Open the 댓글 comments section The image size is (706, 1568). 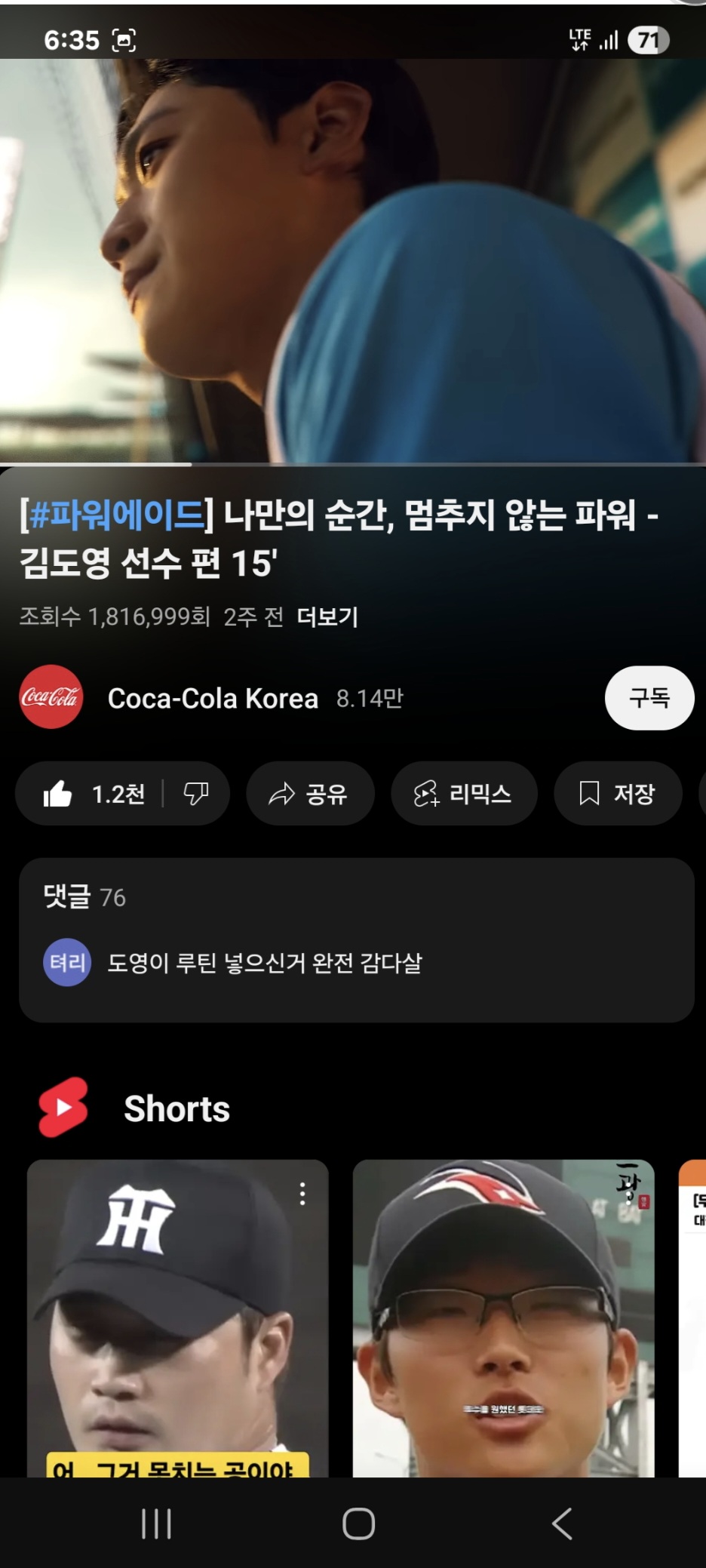pos(356,939)
